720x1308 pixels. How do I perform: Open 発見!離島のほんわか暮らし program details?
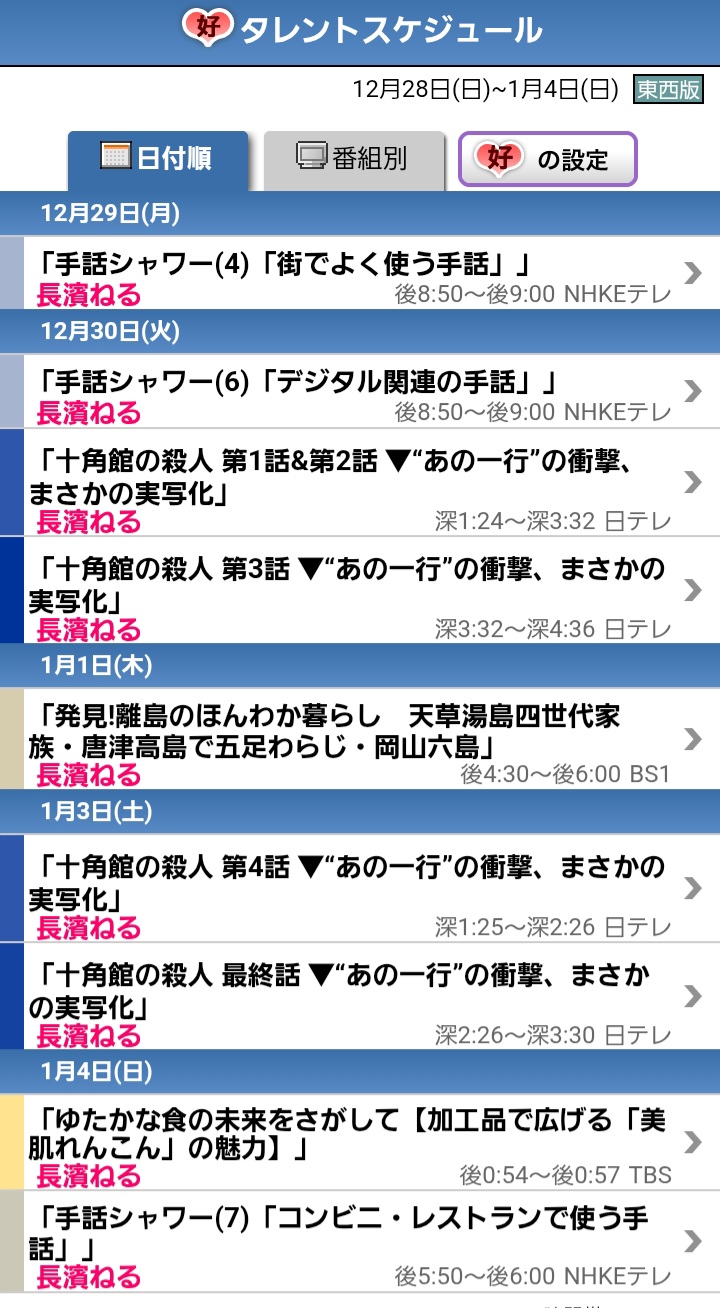tap(360, 738)
